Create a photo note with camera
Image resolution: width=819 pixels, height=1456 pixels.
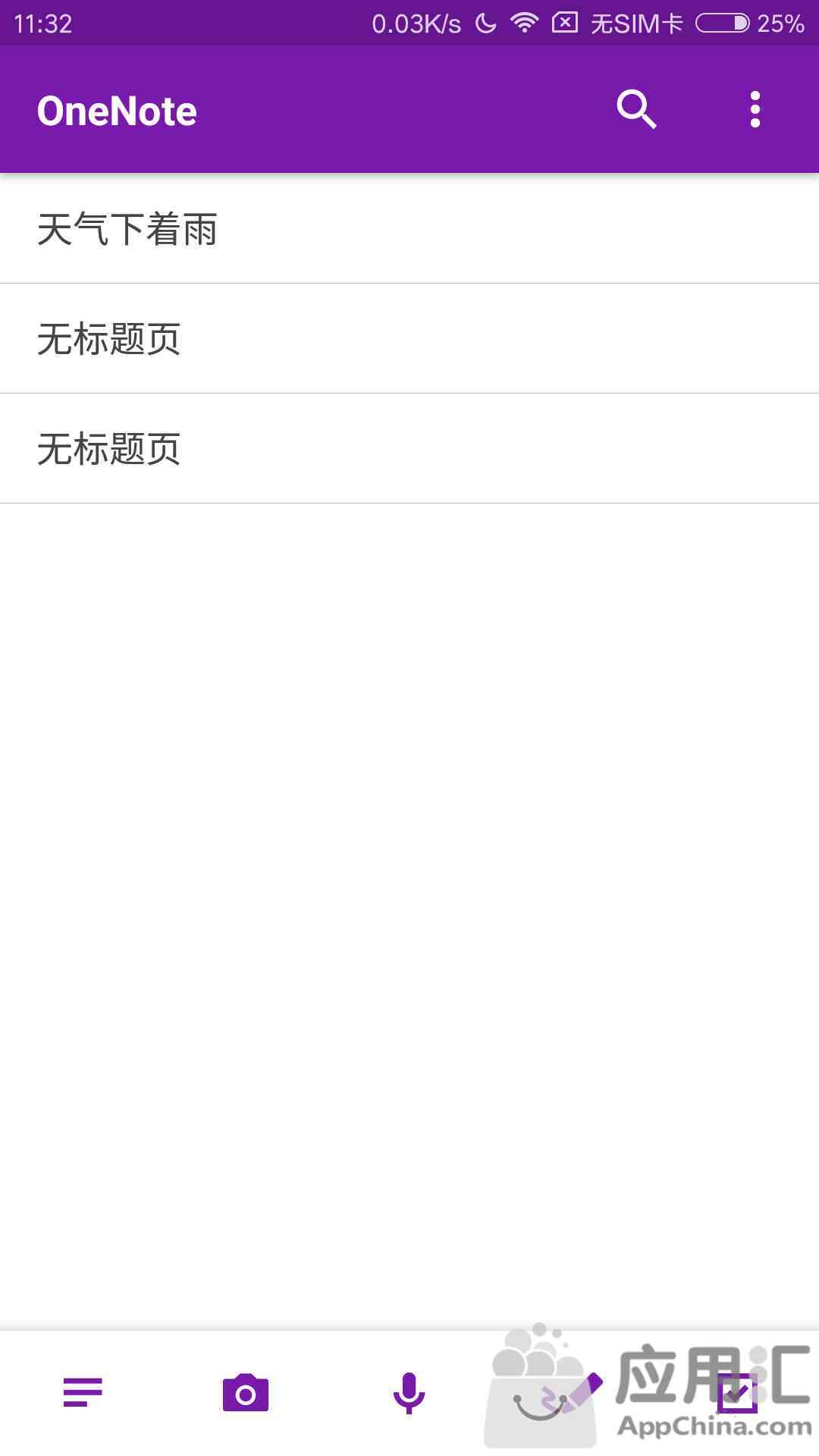tap(246, 1393)
